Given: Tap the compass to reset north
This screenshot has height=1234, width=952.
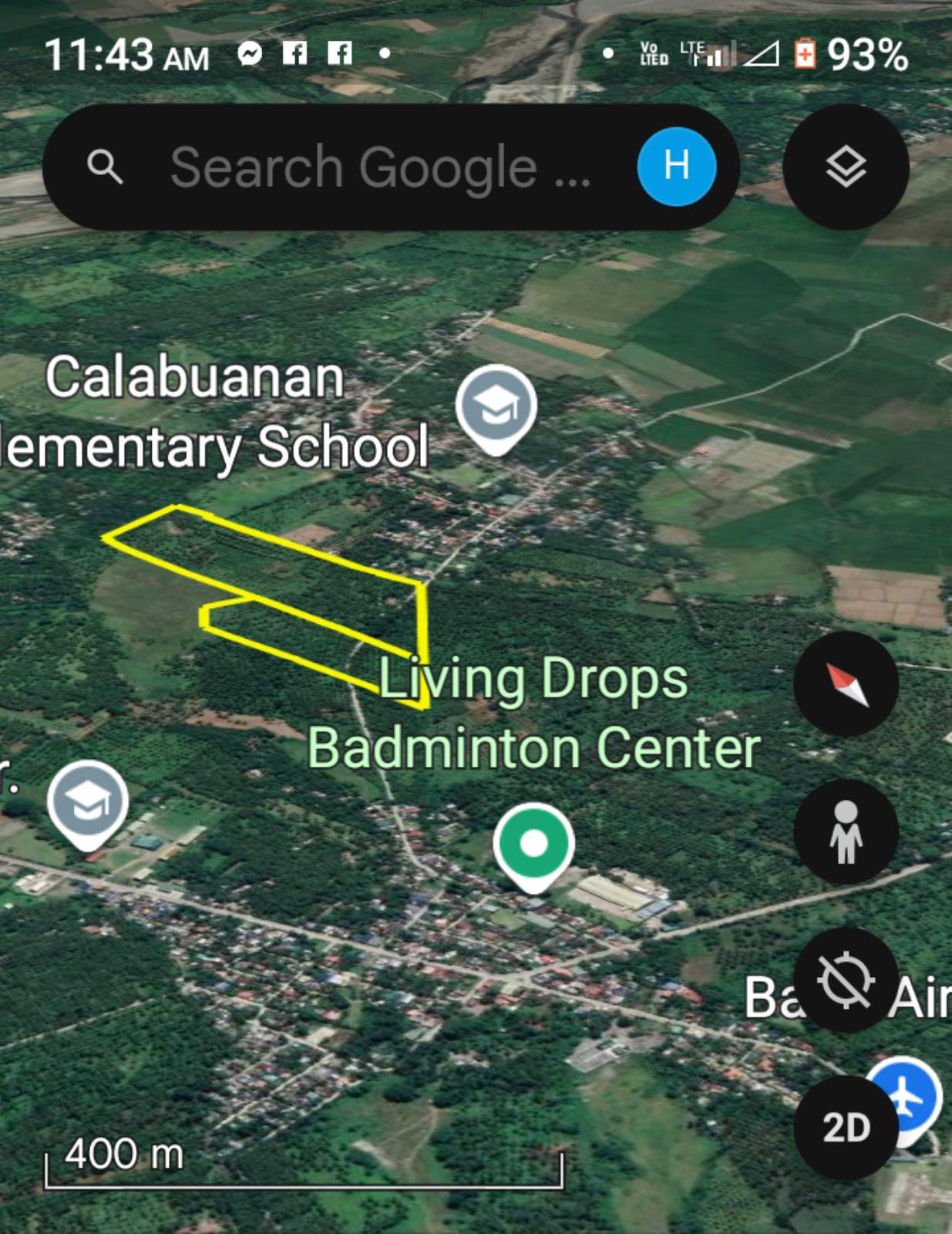Looking at the screenshot, I should click(846, 683).
